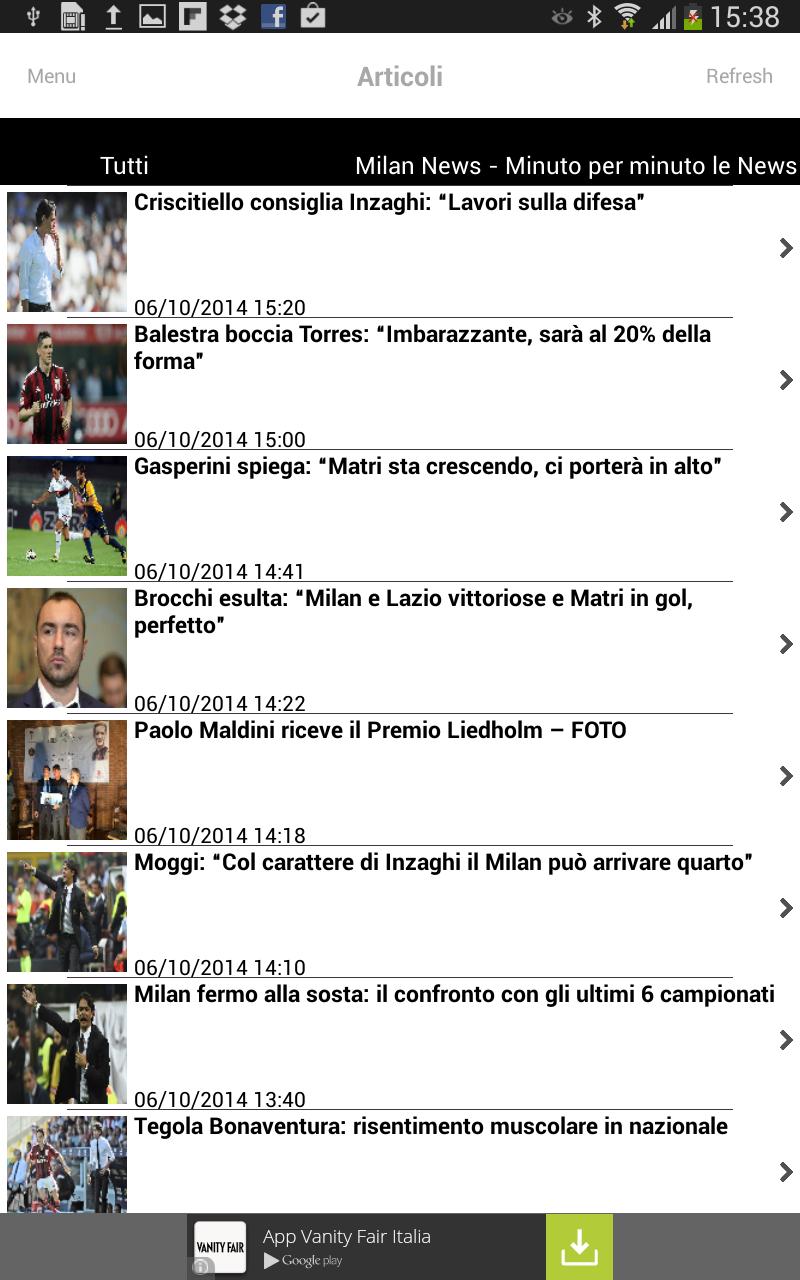Switch to the Tutti tab
Viewport: 800px width, 1280px height.
pyautogui.click(x=124, y=165)
